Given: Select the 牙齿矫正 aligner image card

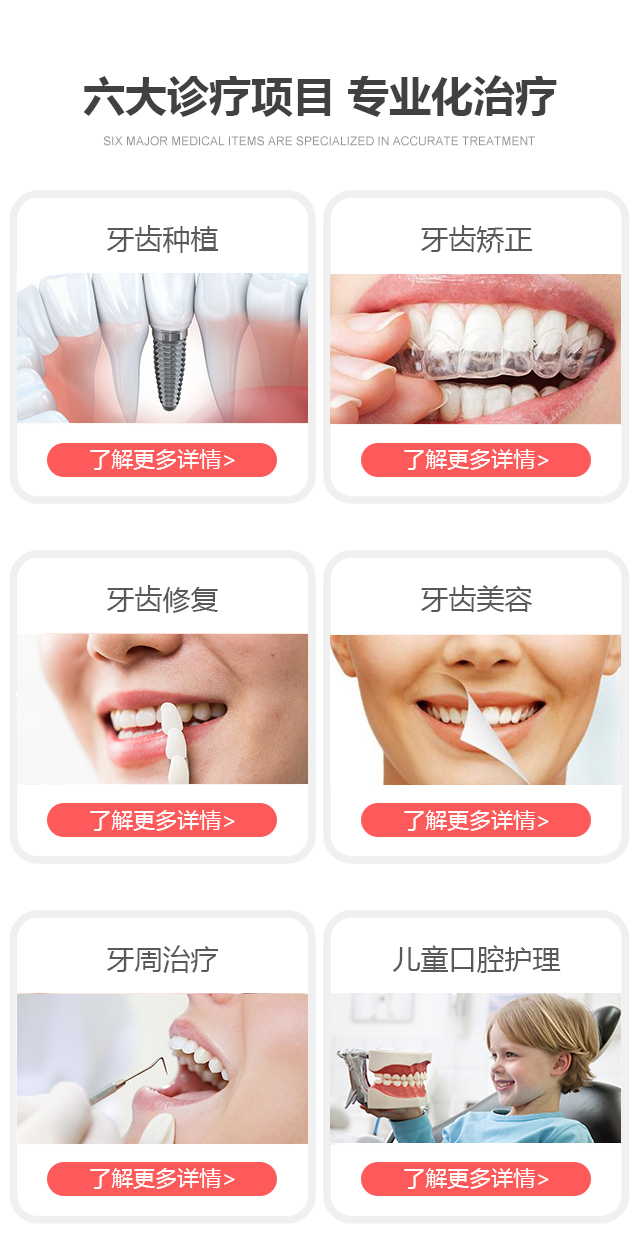Looking at the screenshot, I should [476, 348].
